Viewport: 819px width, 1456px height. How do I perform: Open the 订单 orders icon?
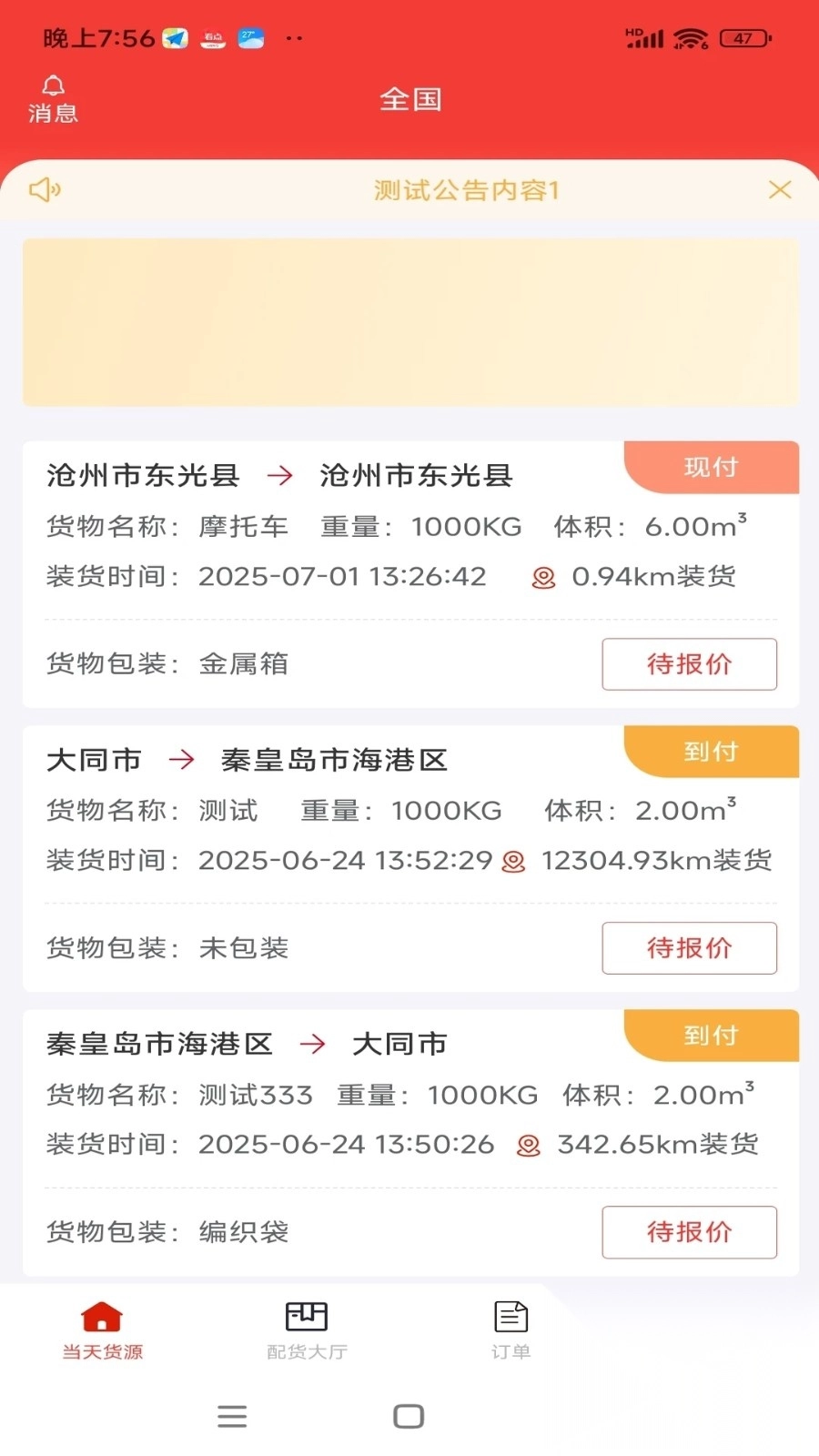509,1313
